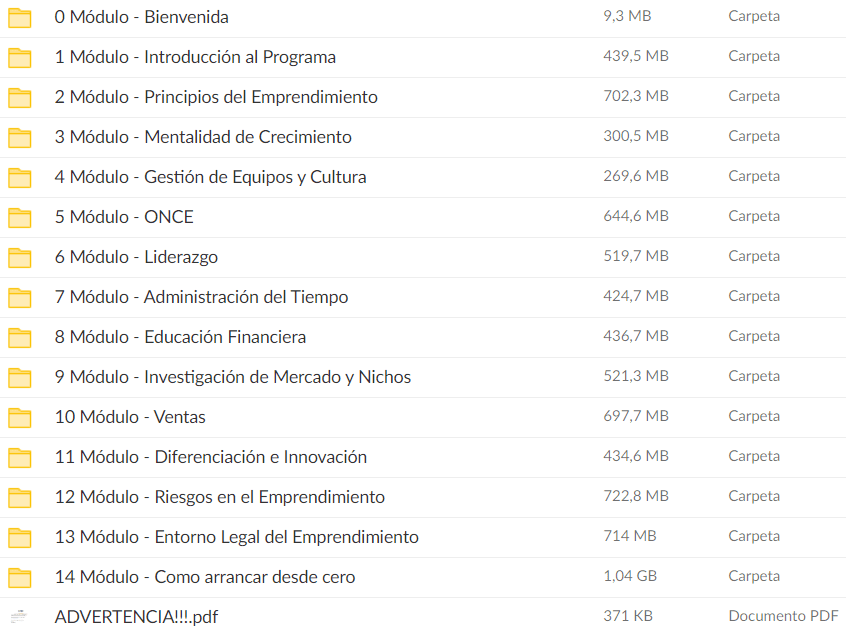Open 14 Módulo - Como arrancar desde cero
846x633 pixels.
(x=204, y=577)
